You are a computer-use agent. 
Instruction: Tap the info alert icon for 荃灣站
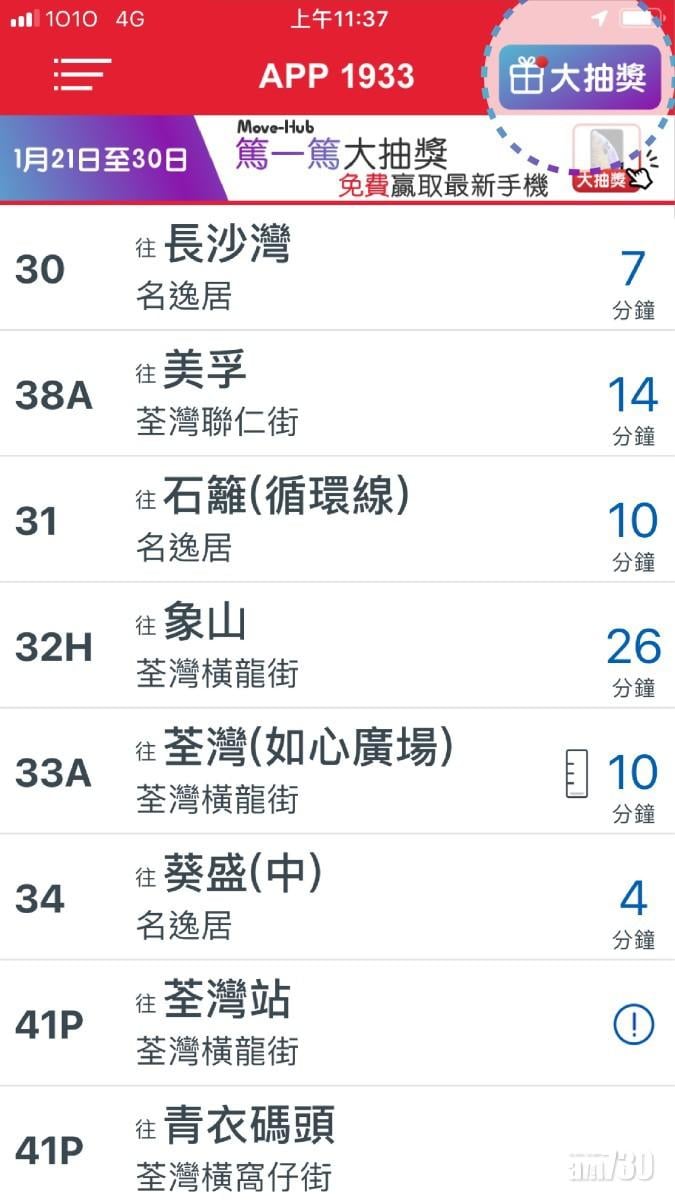tap(633, 1024)
